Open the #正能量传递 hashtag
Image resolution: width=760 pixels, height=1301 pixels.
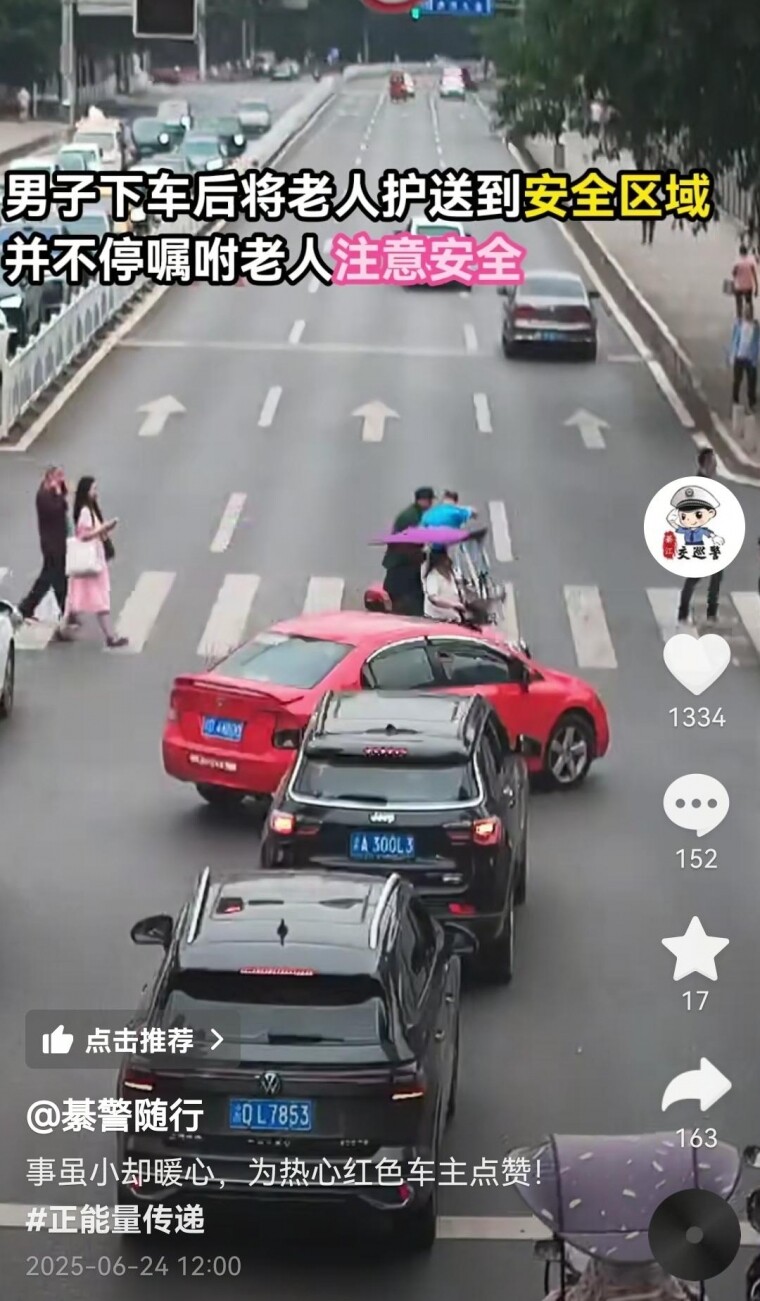point(115,1219)
